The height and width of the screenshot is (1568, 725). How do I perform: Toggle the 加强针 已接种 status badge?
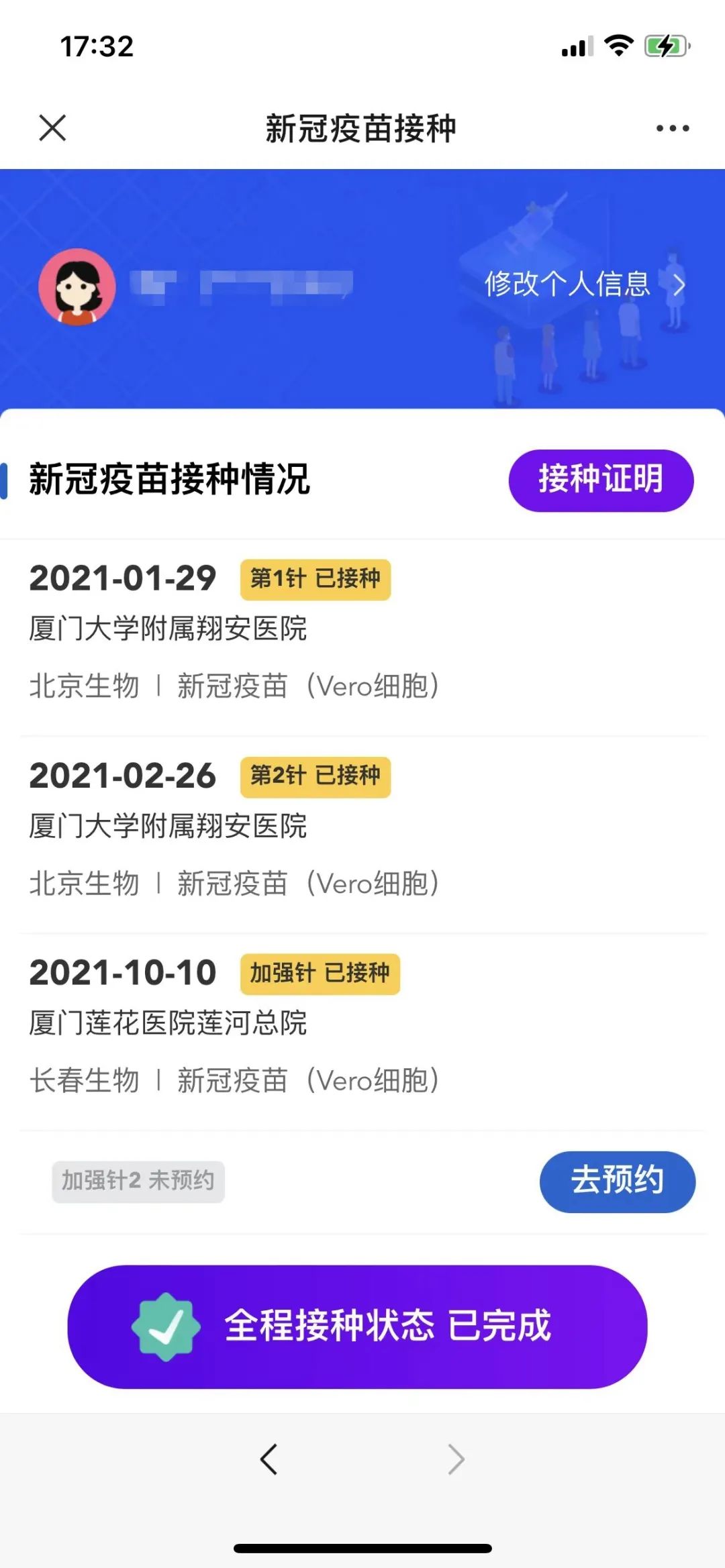coord(320,974)
